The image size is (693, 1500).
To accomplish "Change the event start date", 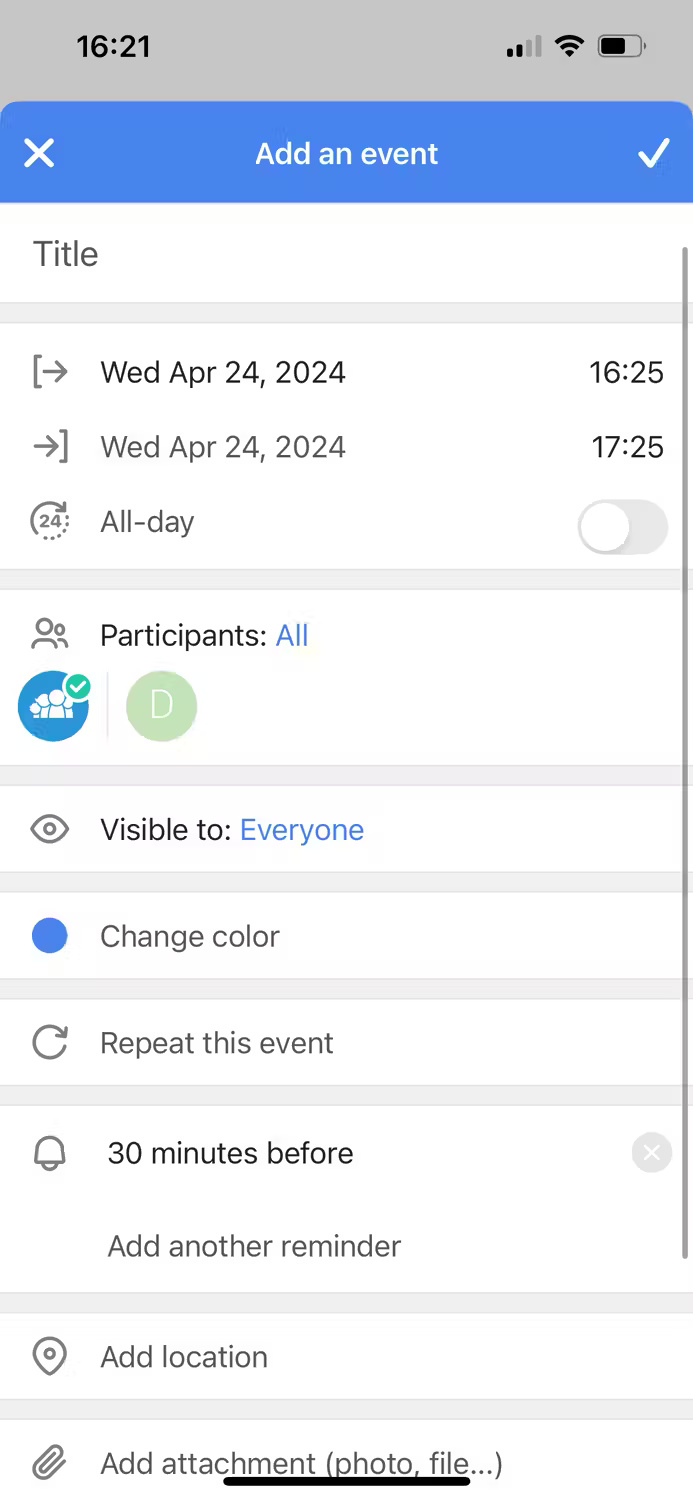I will click(x=223, y=372).
